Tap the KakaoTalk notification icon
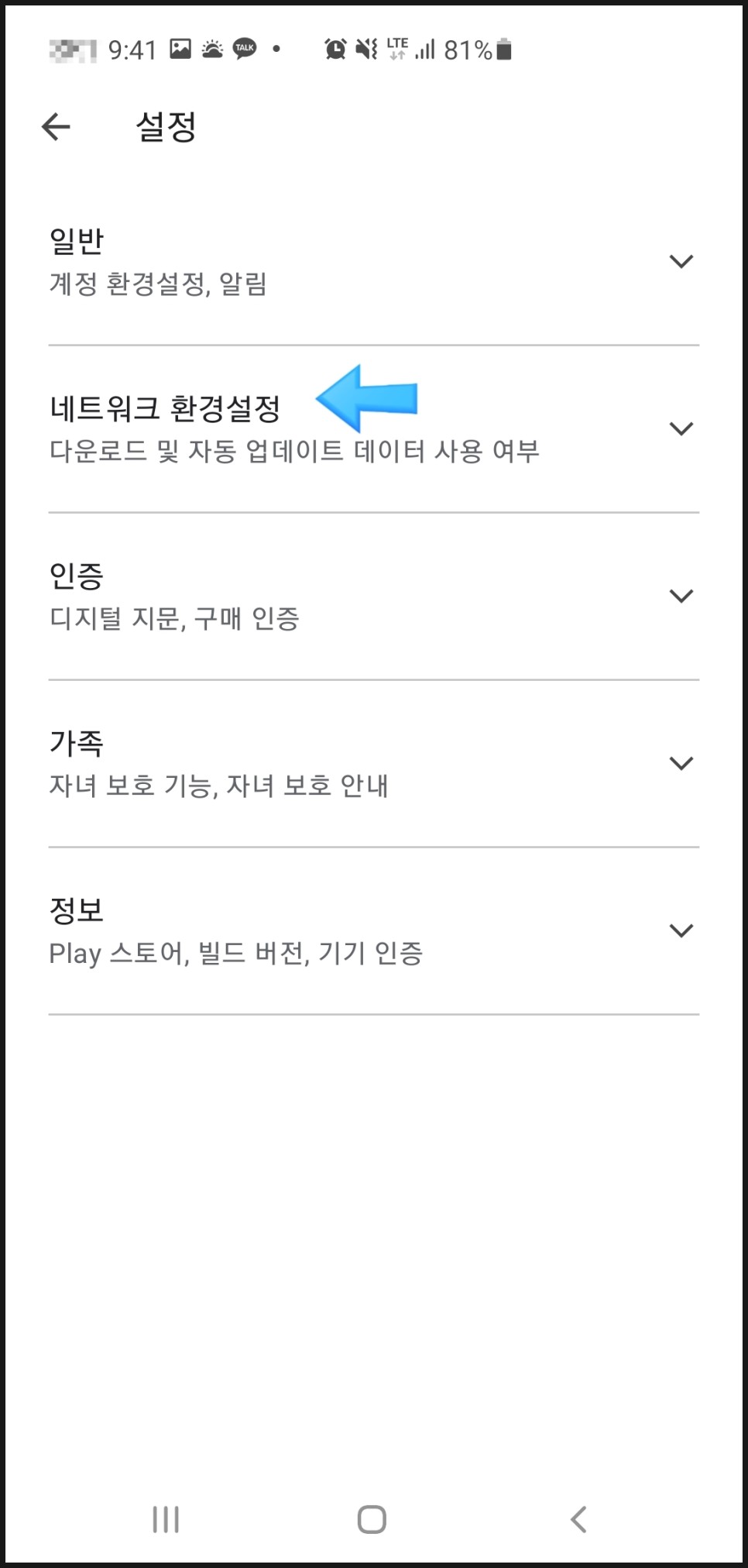The width and height of the screenshot is (748, 1568). point(244,48)
